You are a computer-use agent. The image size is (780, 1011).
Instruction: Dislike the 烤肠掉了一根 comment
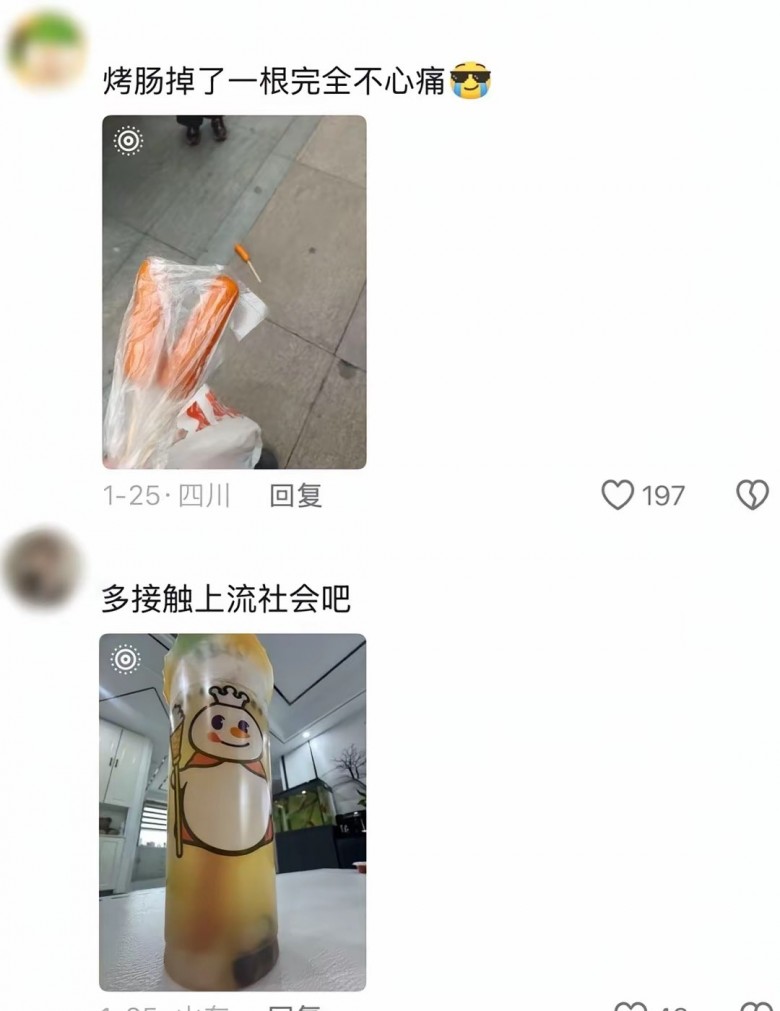(752, 495)
